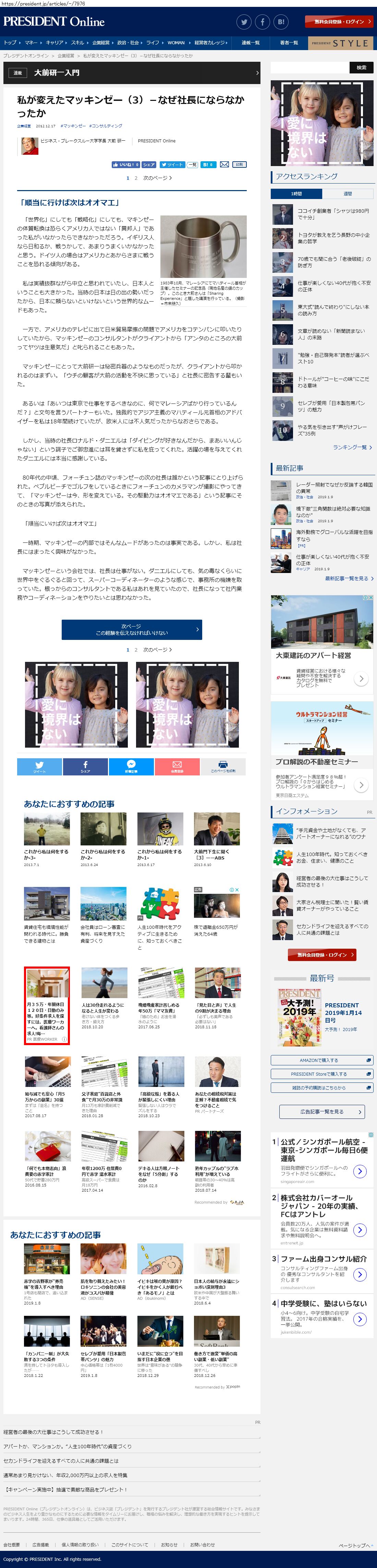Viewport: 377px width, 1568px height.
Task: Jump back with ページトップへ
Action: point(355,1545)
